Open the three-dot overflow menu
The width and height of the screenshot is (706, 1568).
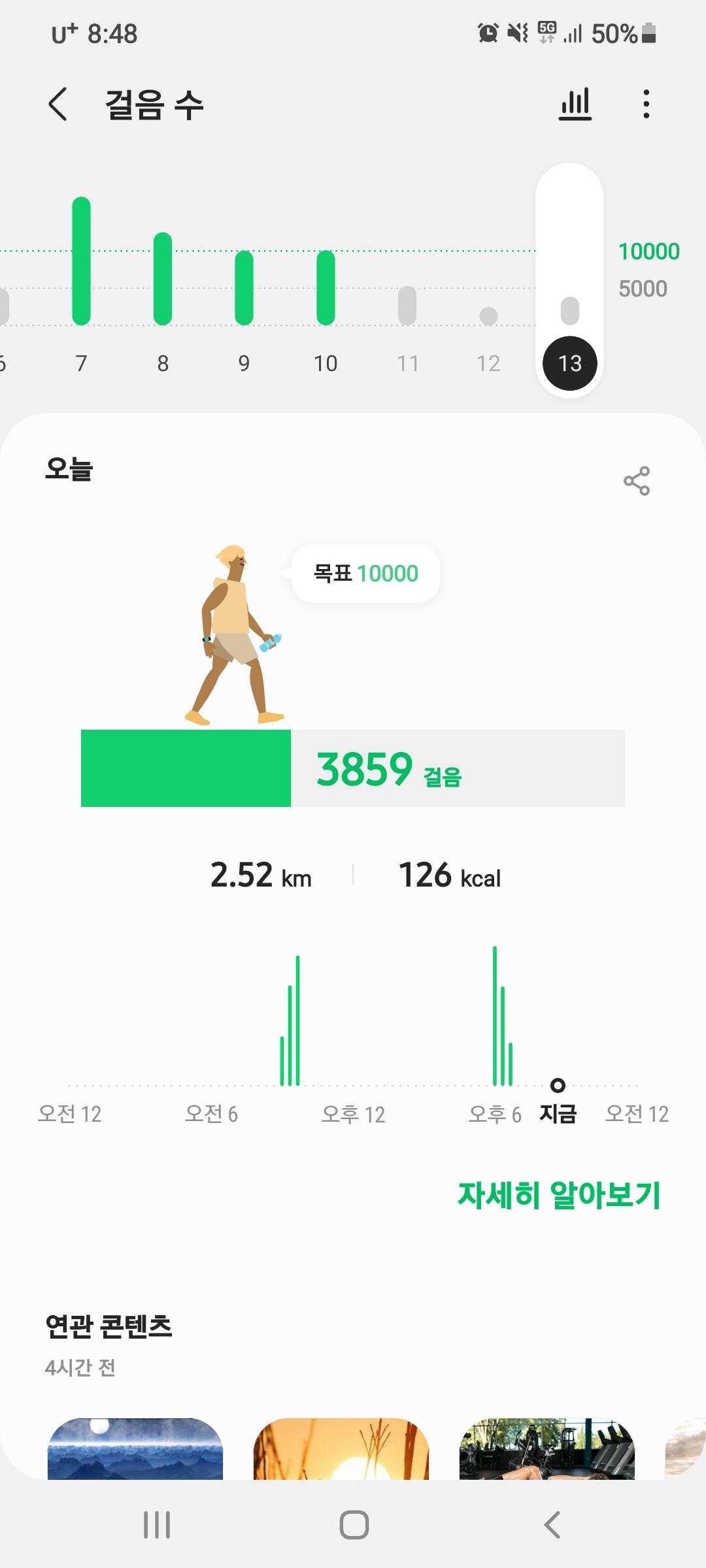pos(646,105)
